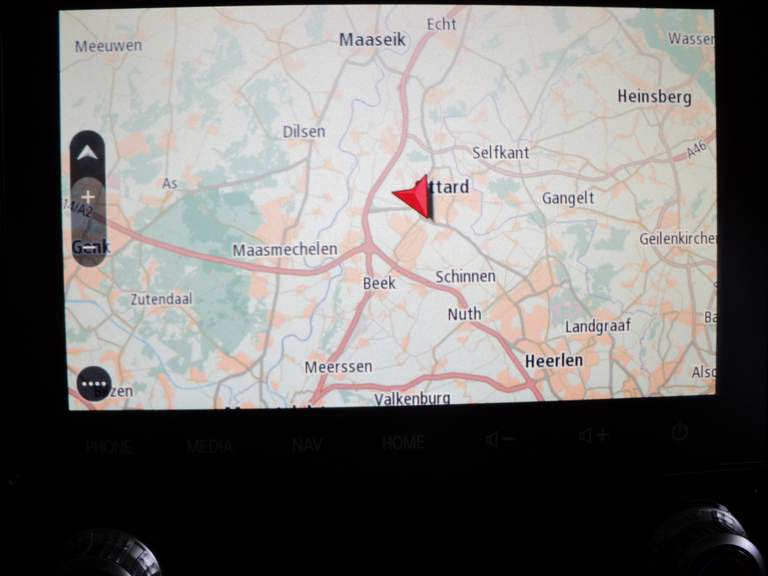The height and width of the screenshot is (576, 768).
Task: Tap the power button
Action: pos(680,432)
